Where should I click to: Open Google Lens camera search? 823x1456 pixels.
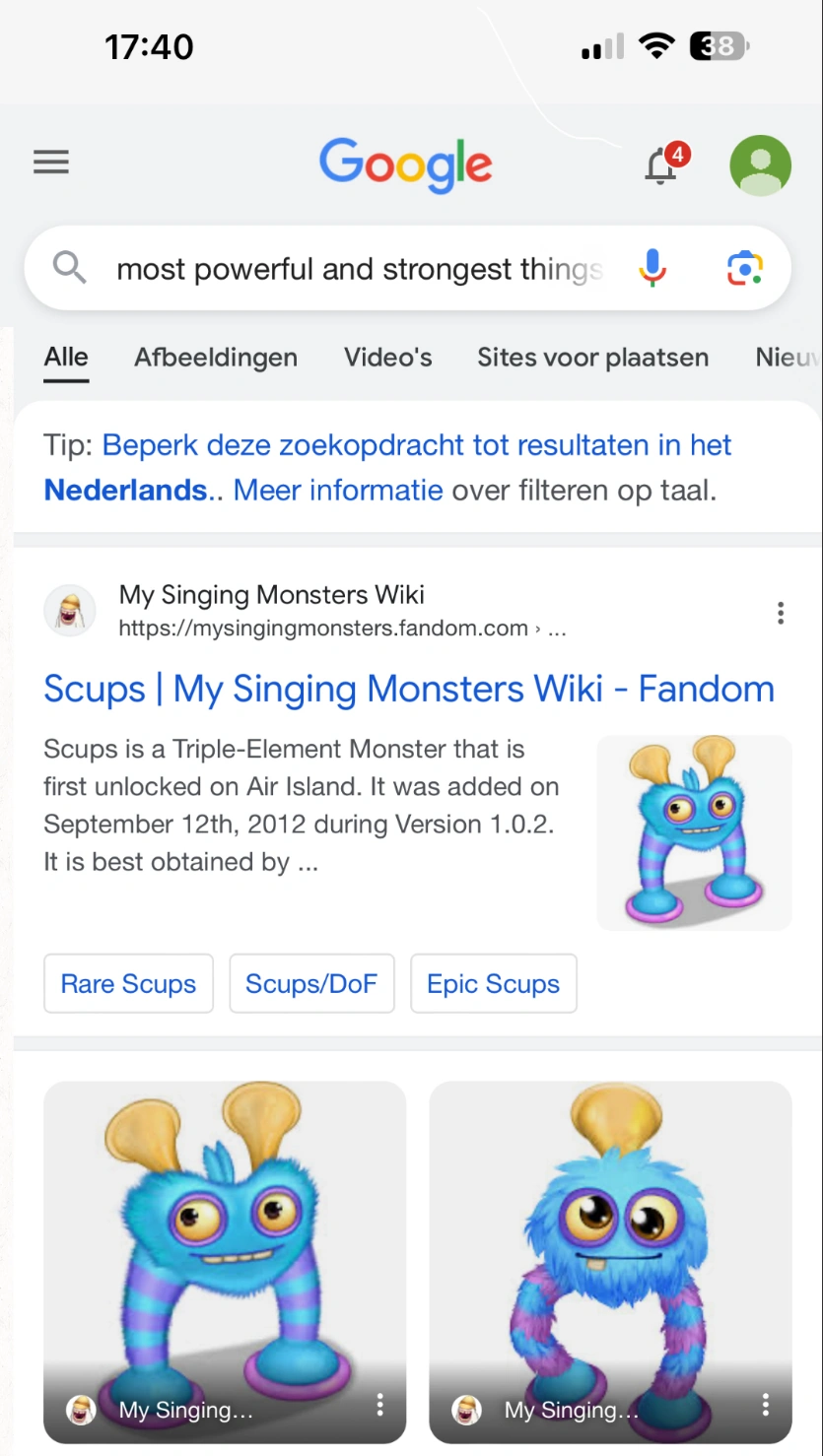pyautogui.click(x=745, y=268)
